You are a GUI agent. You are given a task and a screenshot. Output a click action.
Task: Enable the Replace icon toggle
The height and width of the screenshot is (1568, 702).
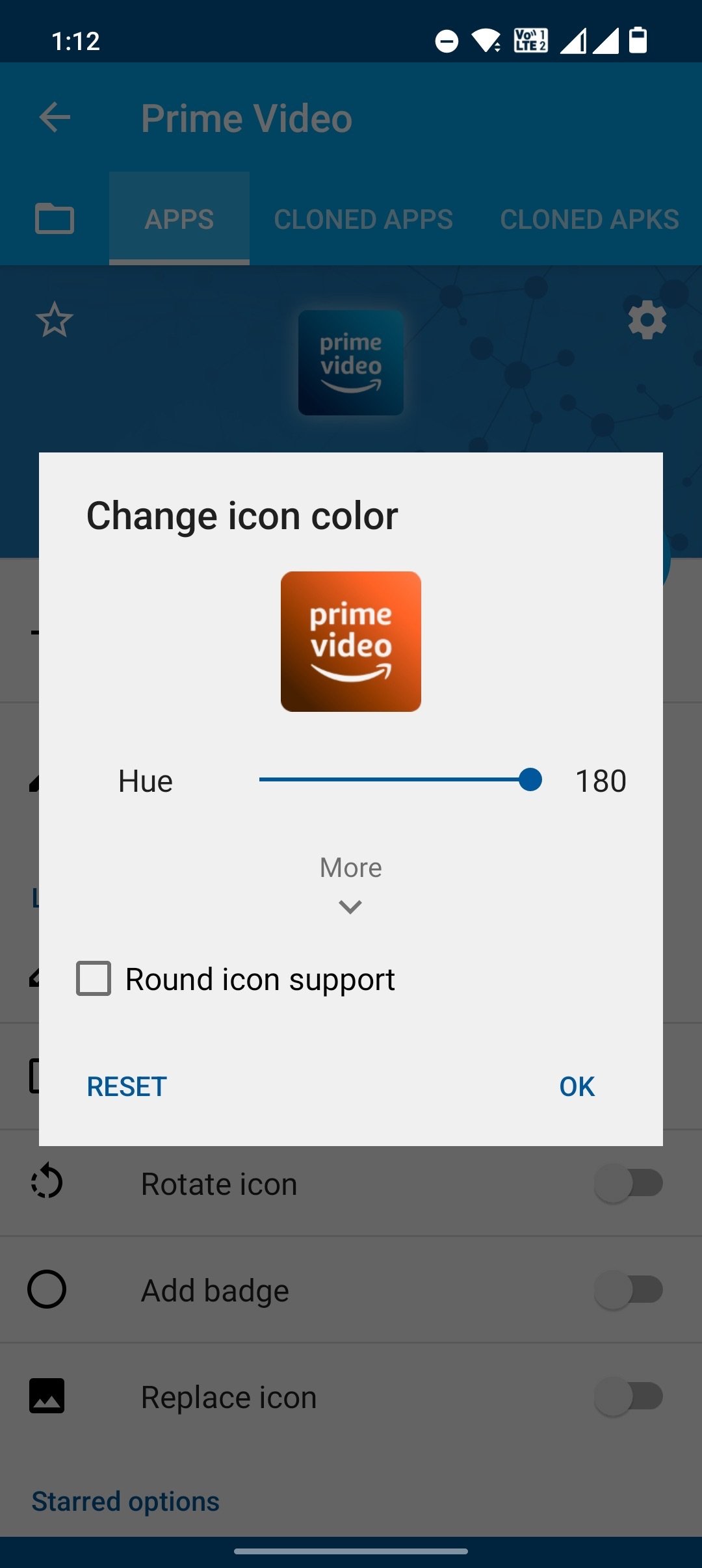(628, 1396)
